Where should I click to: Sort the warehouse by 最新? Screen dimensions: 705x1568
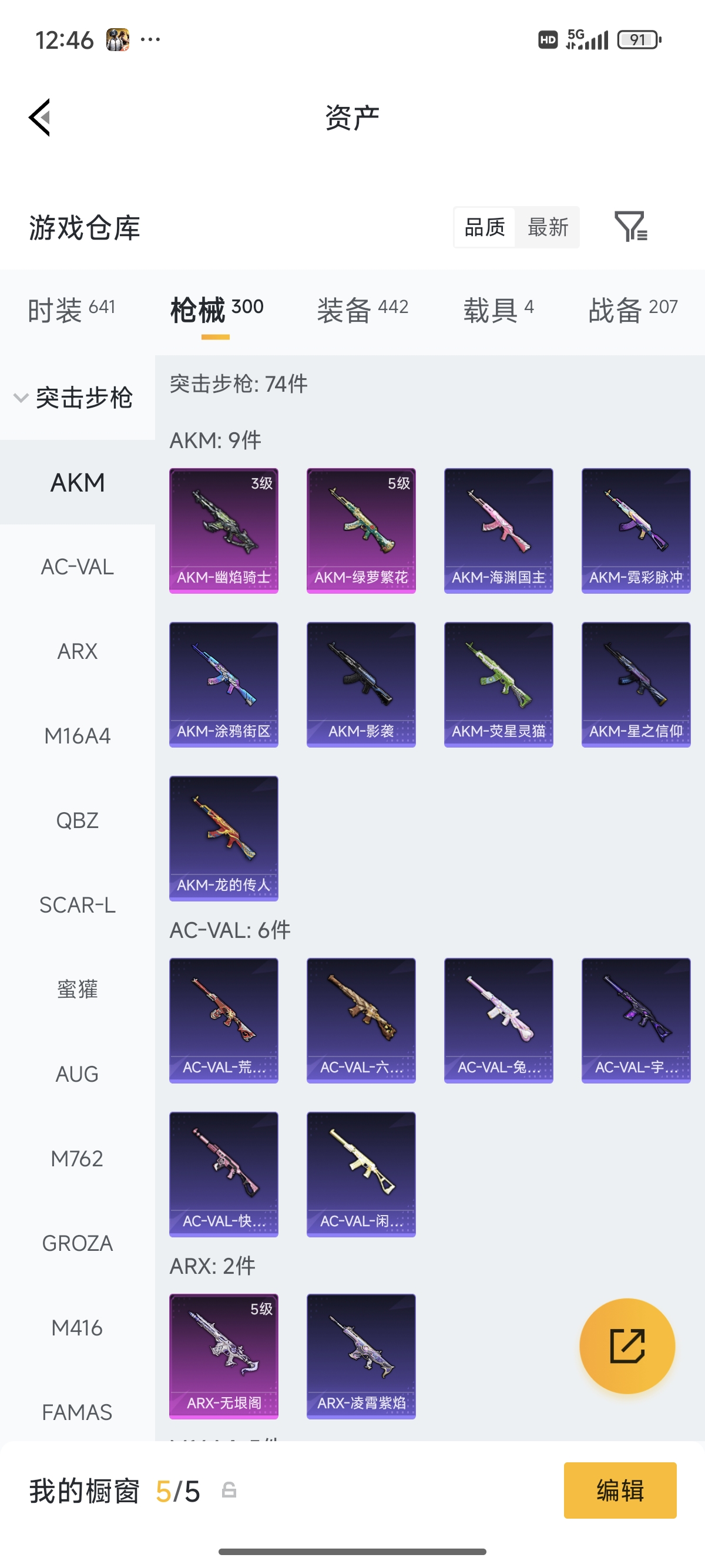coord(548,228)
